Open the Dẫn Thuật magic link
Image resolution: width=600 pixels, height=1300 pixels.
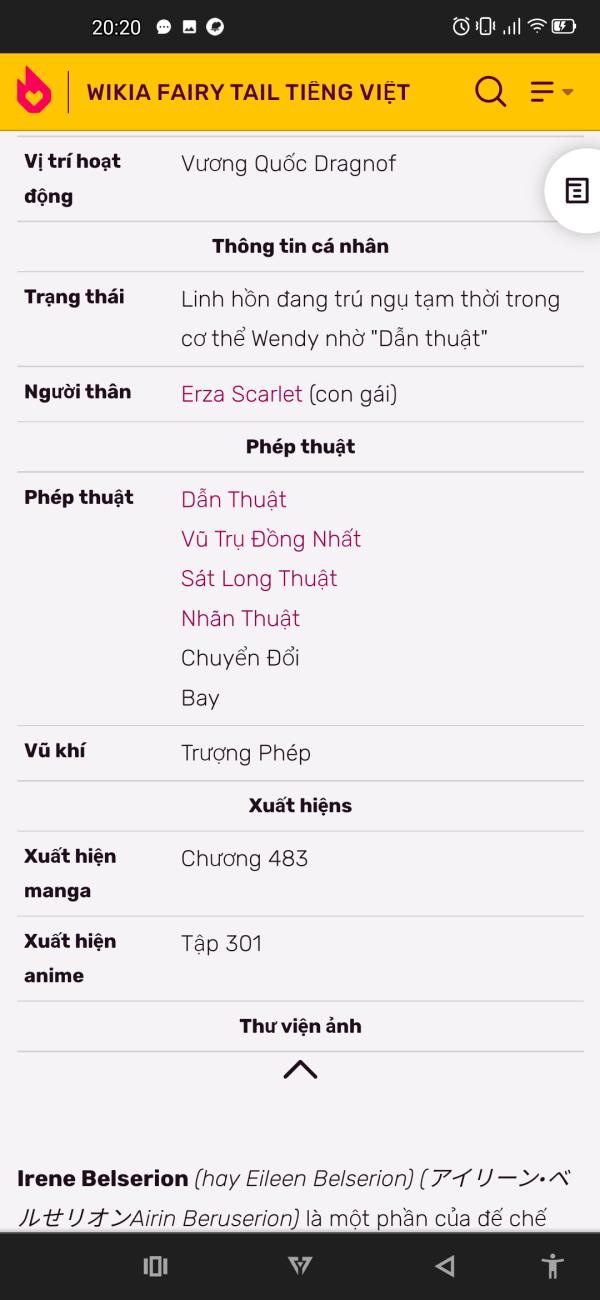234,499
